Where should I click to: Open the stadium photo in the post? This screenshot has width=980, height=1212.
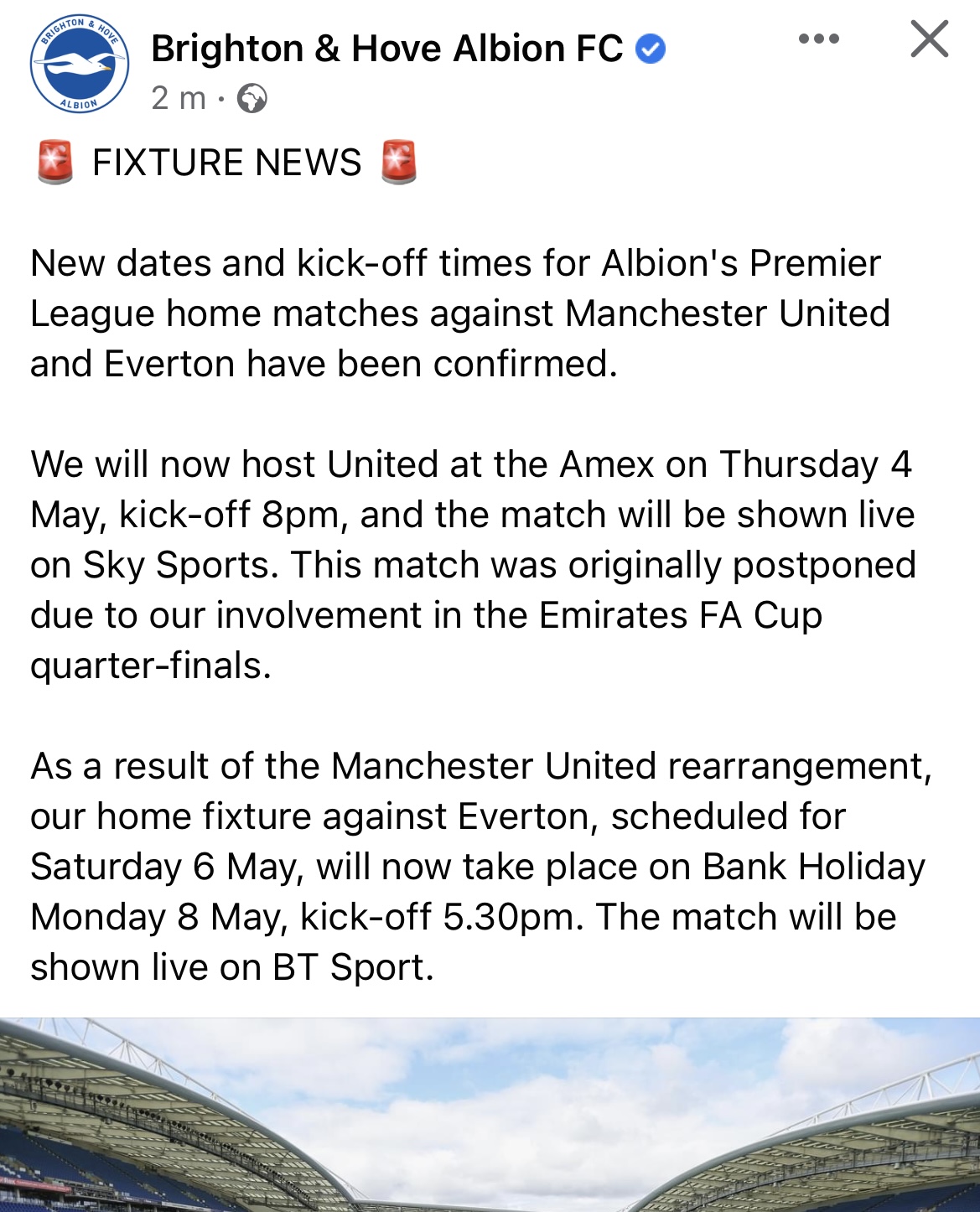(x=490, y=1115)
